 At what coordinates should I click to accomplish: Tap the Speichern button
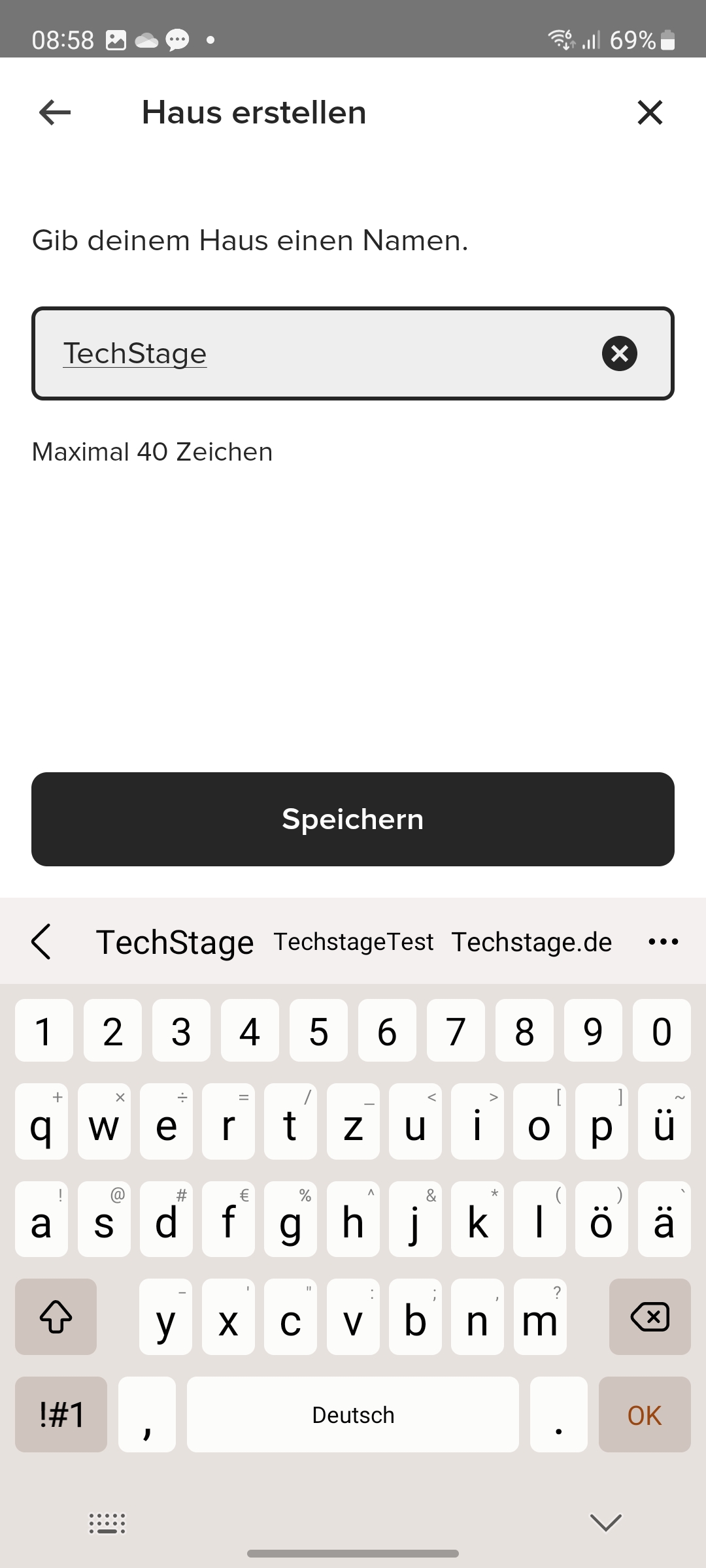coord(353,819)
